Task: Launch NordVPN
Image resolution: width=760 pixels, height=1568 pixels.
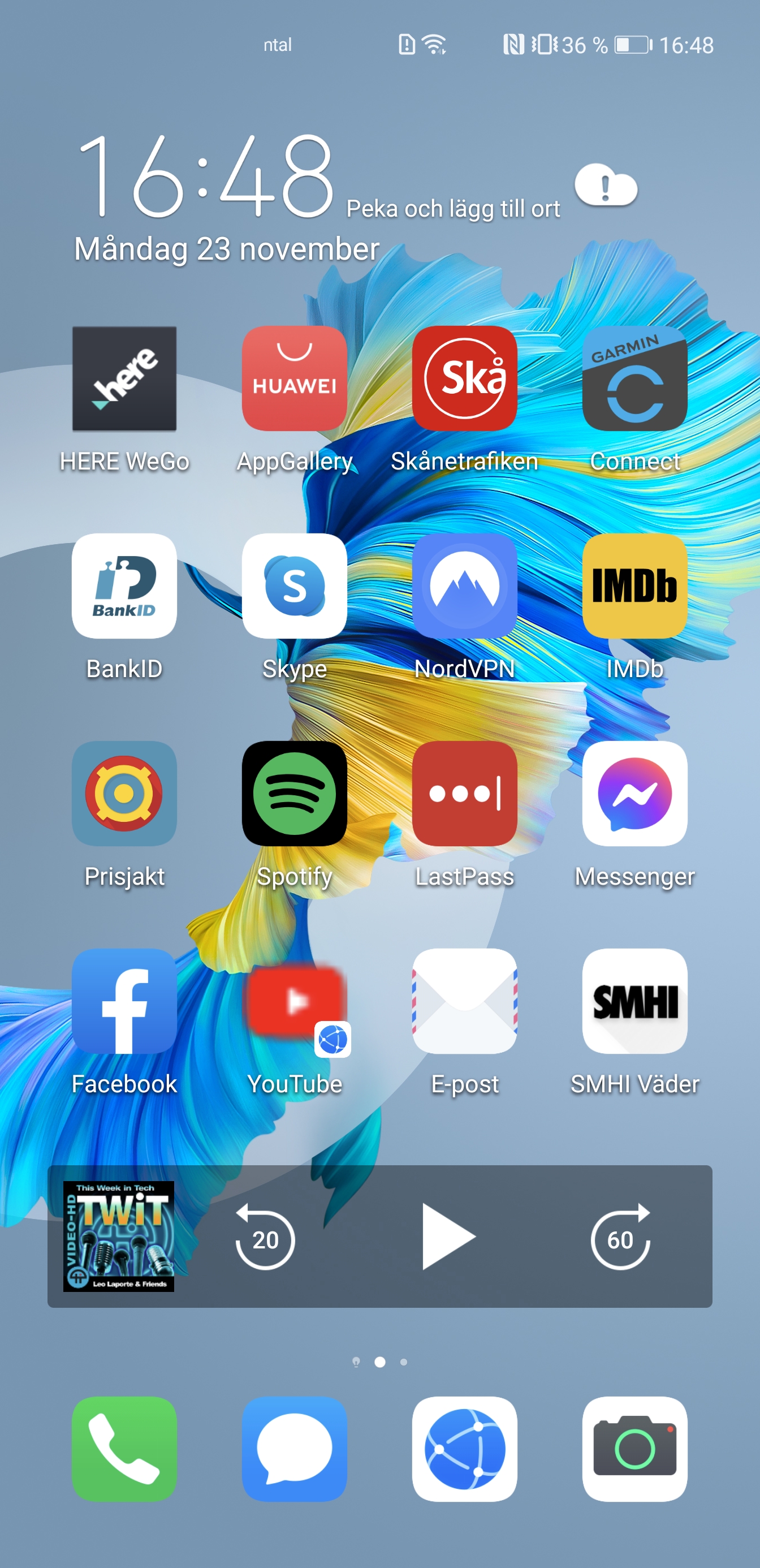Action: pos(464,586)
